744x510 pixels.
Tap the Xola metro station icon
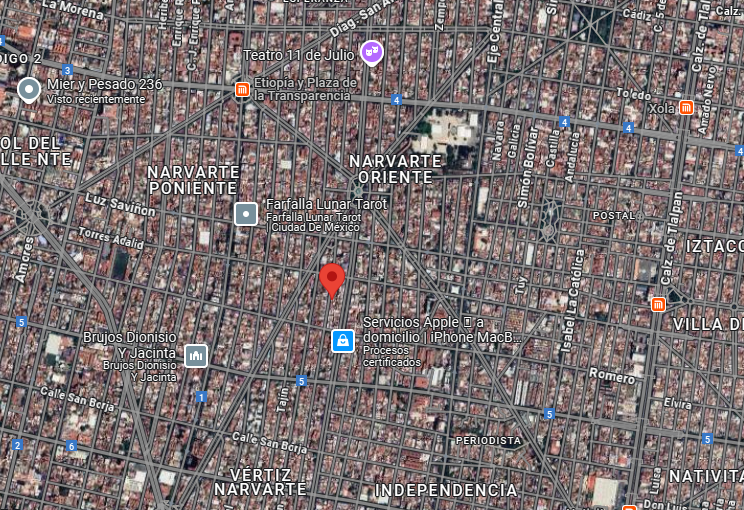click(686, 108)
